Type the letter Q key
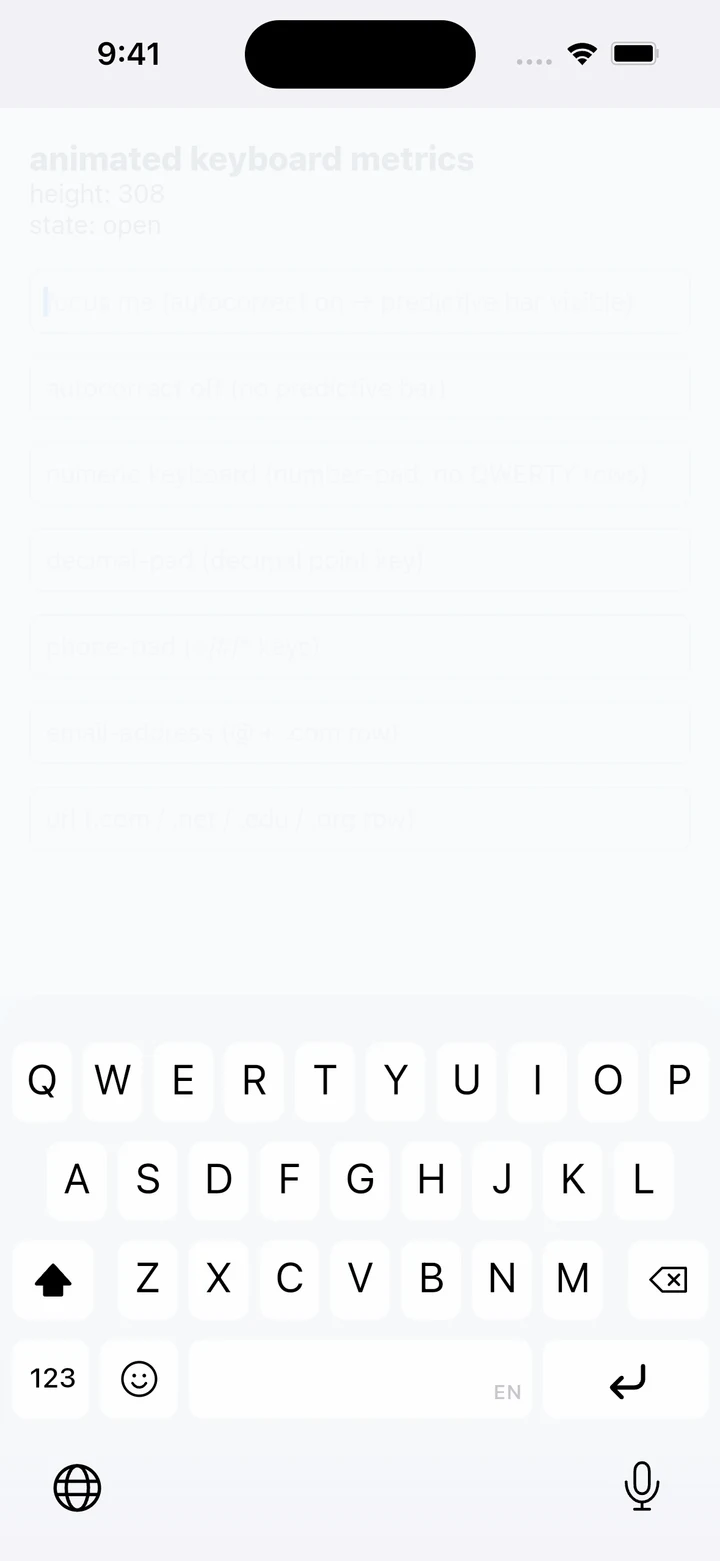This screenshot has height=1561, width=720. (x=42, y=1081)
